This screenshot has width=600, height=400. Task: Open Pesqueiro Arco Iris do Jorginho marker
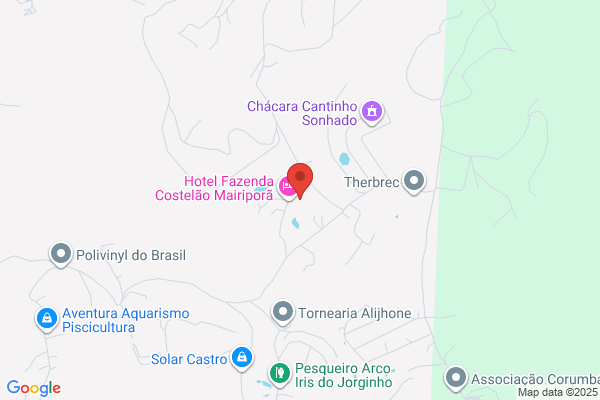pyautogui.click(x=280, y=374)
